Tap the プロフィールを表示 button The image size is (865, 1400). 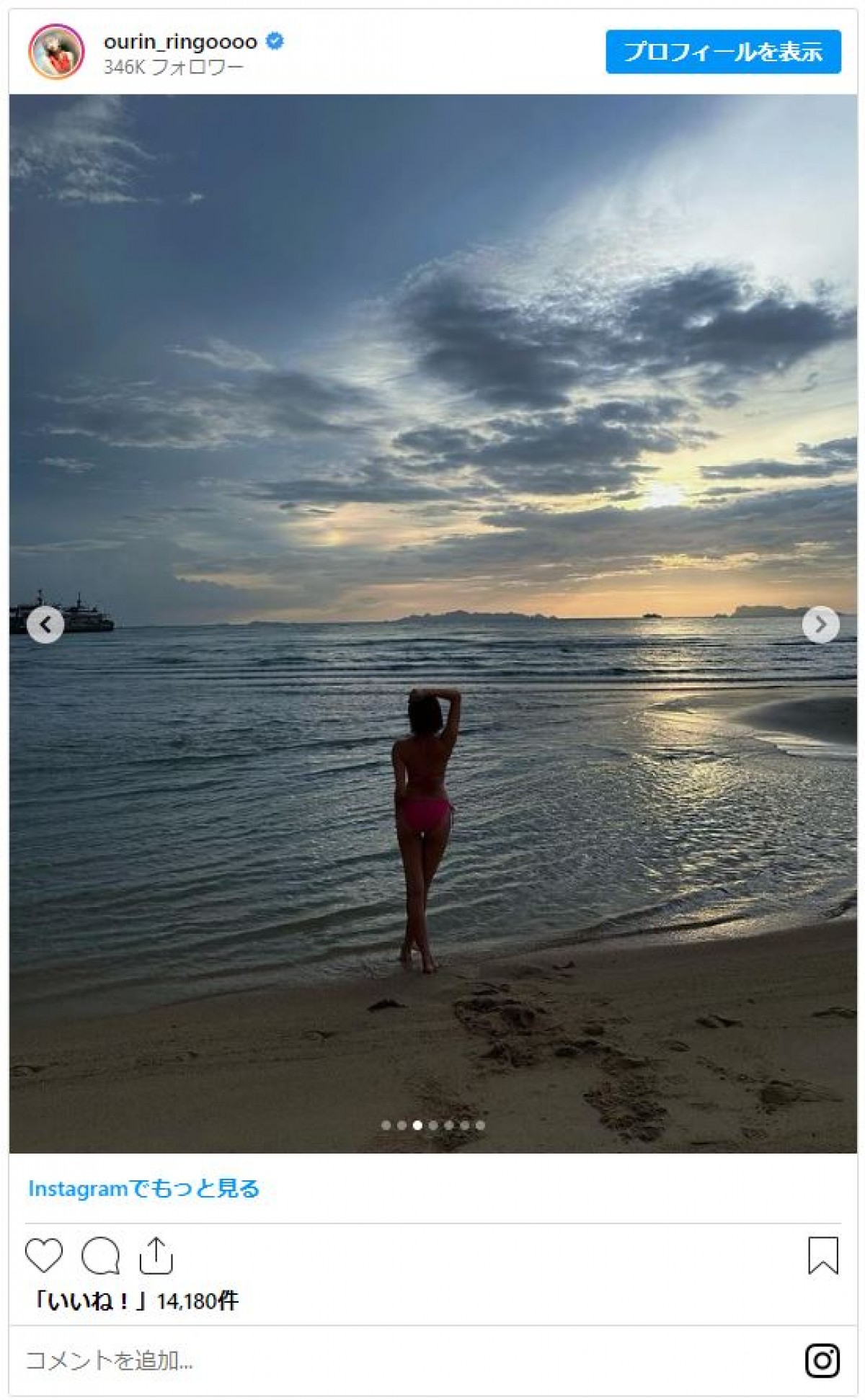[722, 52]
